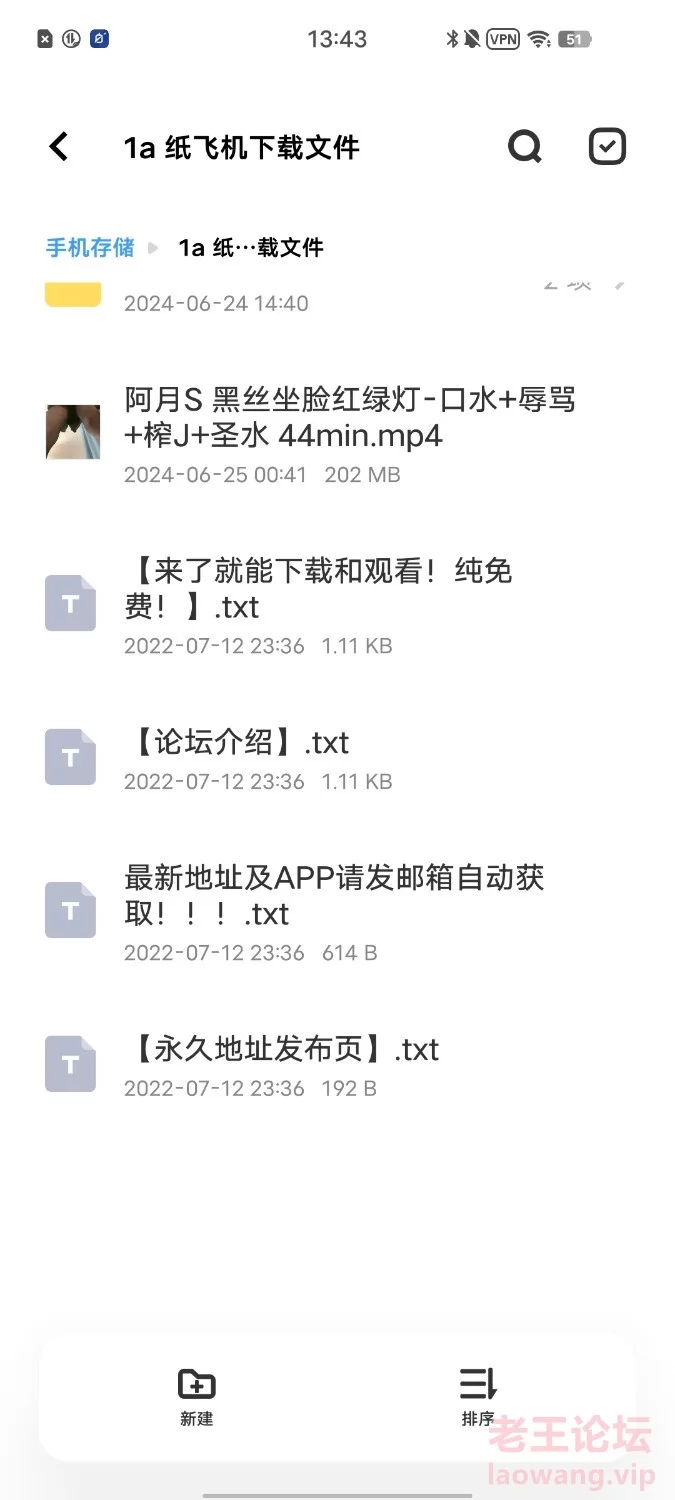Jump to 手机存储 in breadcrumb
Viewport: 675px width, 1500px height.
(90, 247)
